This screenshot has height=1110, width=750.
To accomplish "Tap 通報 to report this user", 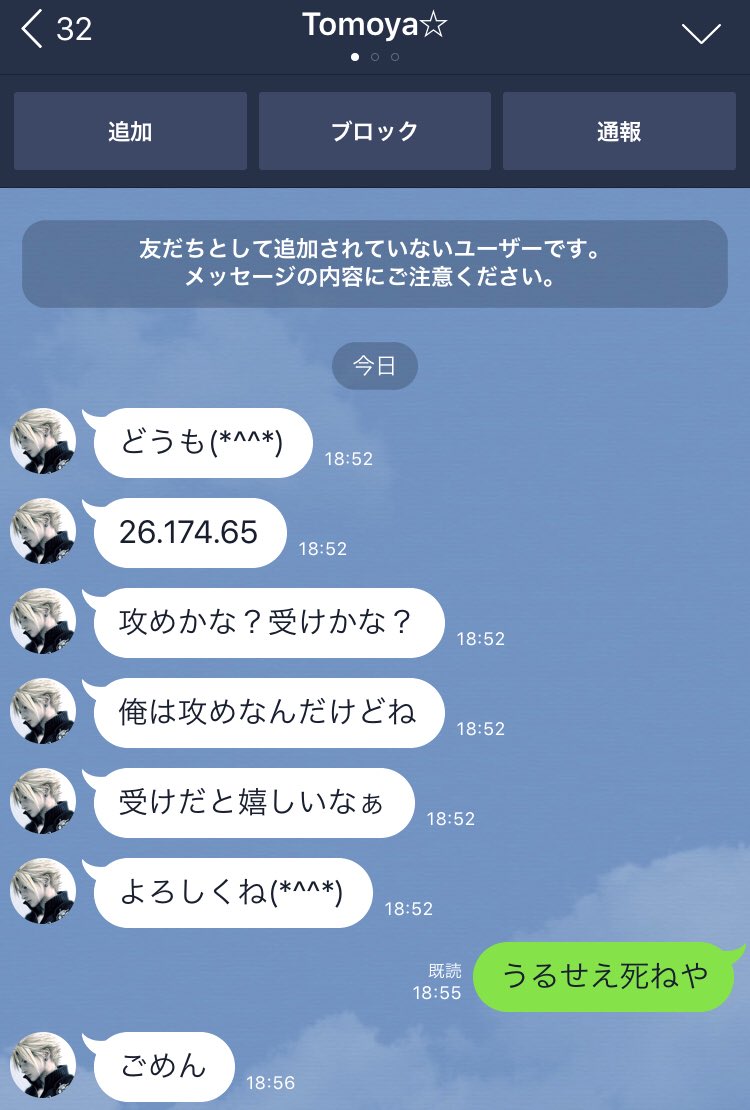I will [618, 131].
